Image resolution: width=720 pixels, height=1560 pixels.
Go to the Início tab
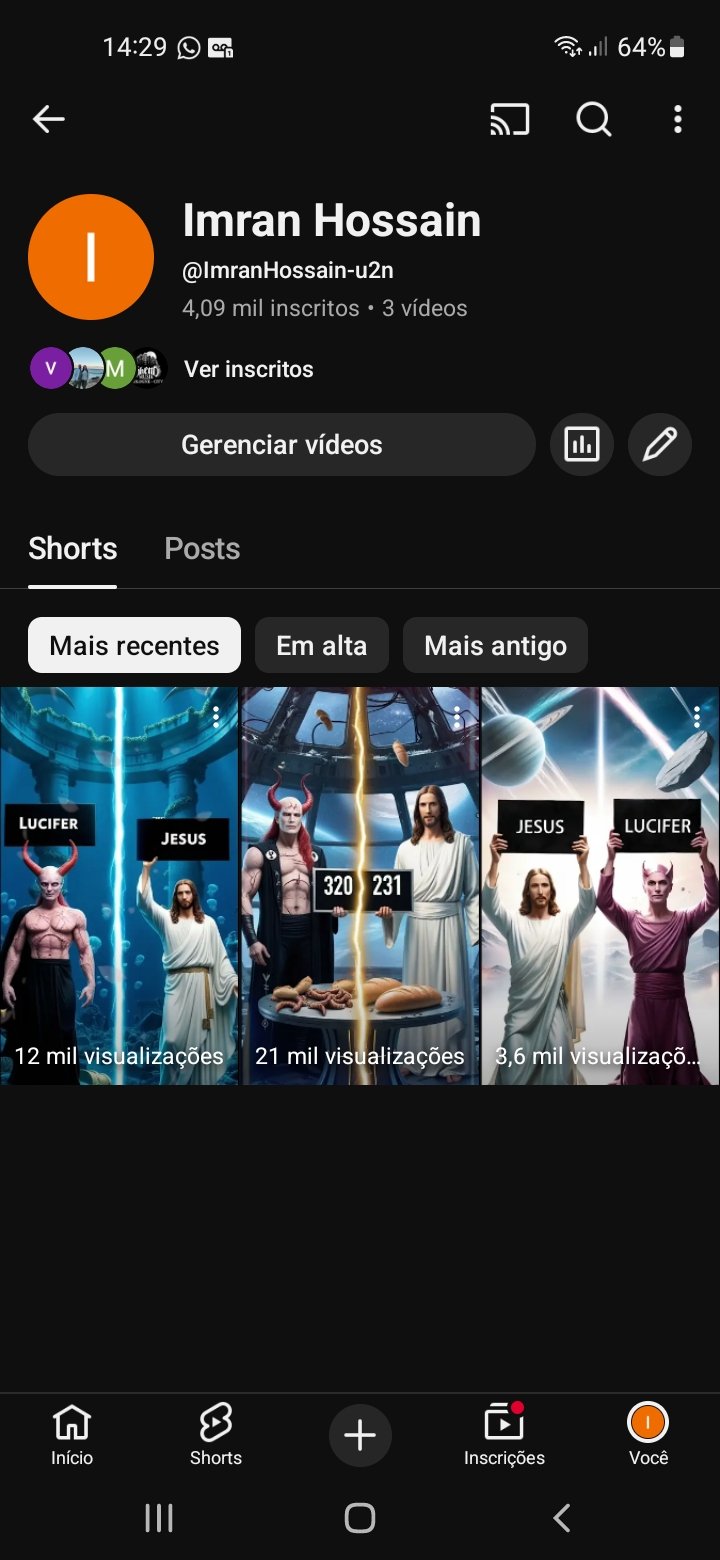(x=72, y=1435)
